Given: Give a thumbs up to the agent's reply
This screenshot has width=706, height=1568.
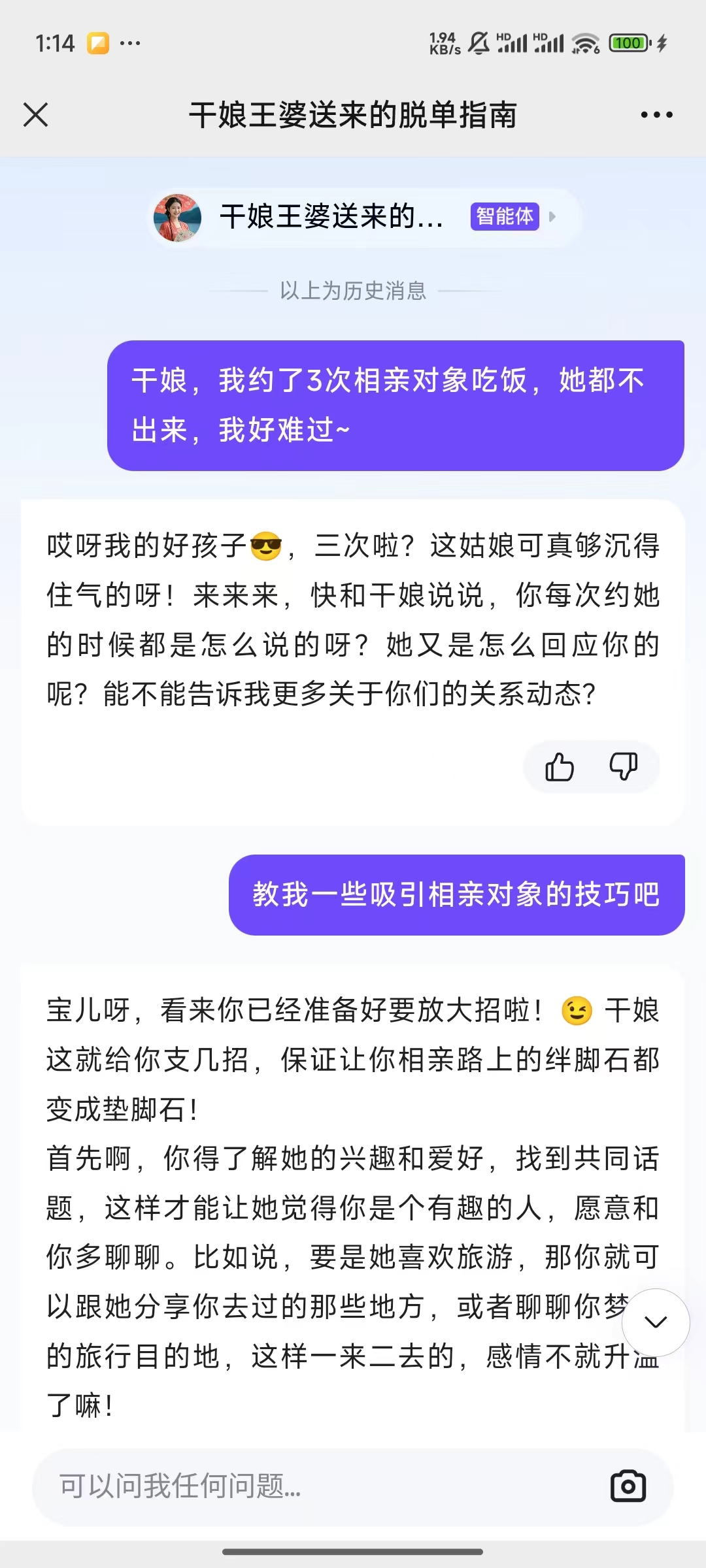Looking at the screenshot, I should pos(559,767).
